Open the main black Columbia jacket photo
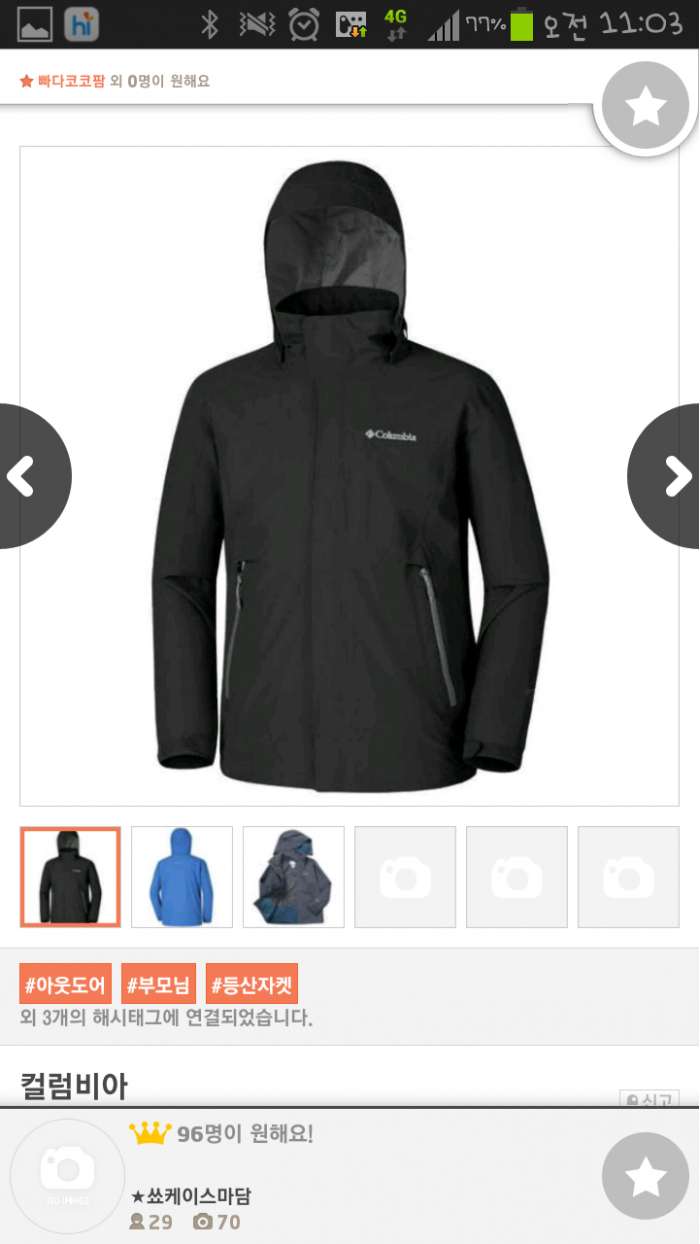This screenshot has width=700, height=1244. [349, 476]
